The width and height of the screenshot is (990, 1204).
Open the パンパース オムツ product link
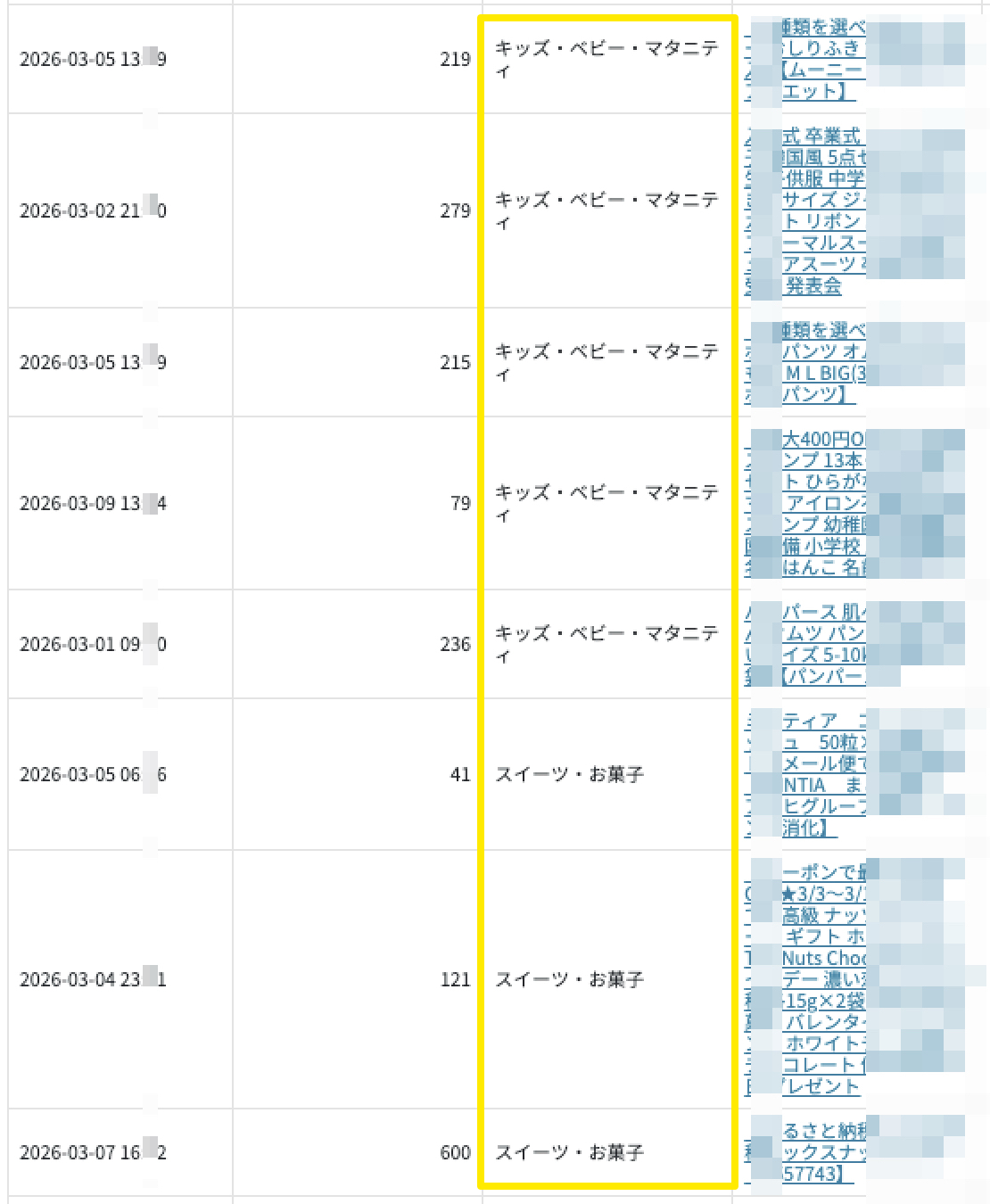click(x=821, y=633)
